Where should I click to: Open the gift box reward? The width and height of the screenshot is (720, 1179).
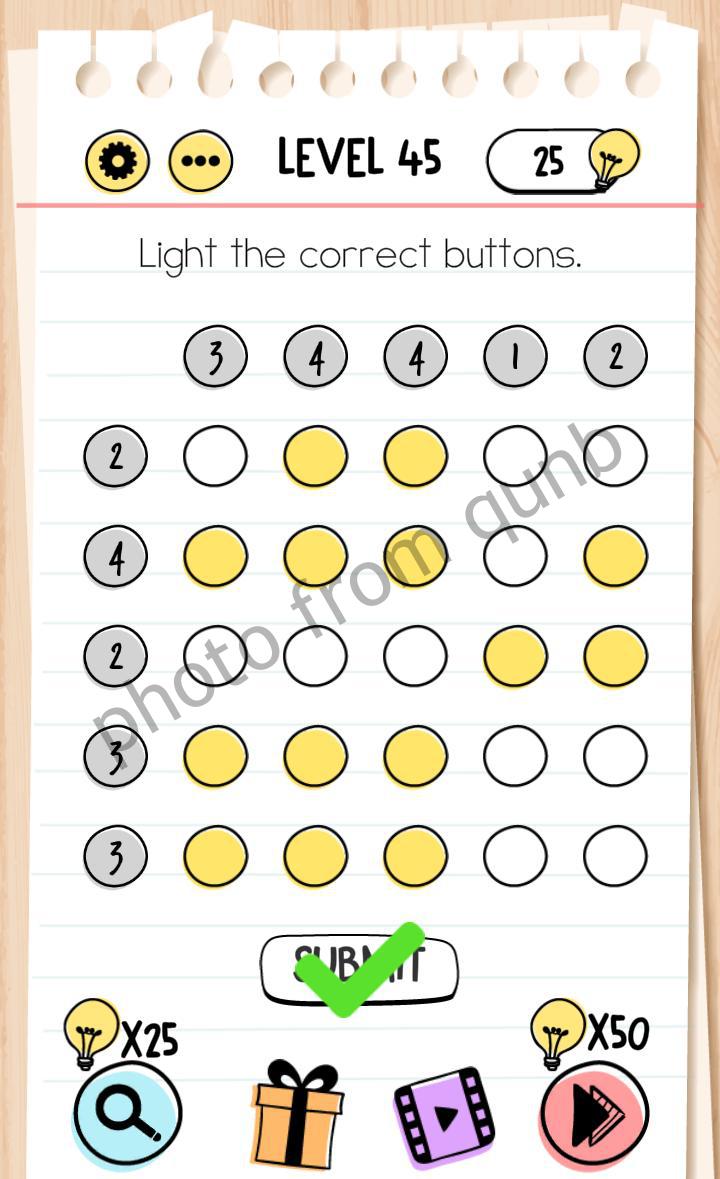point(298,1114)
